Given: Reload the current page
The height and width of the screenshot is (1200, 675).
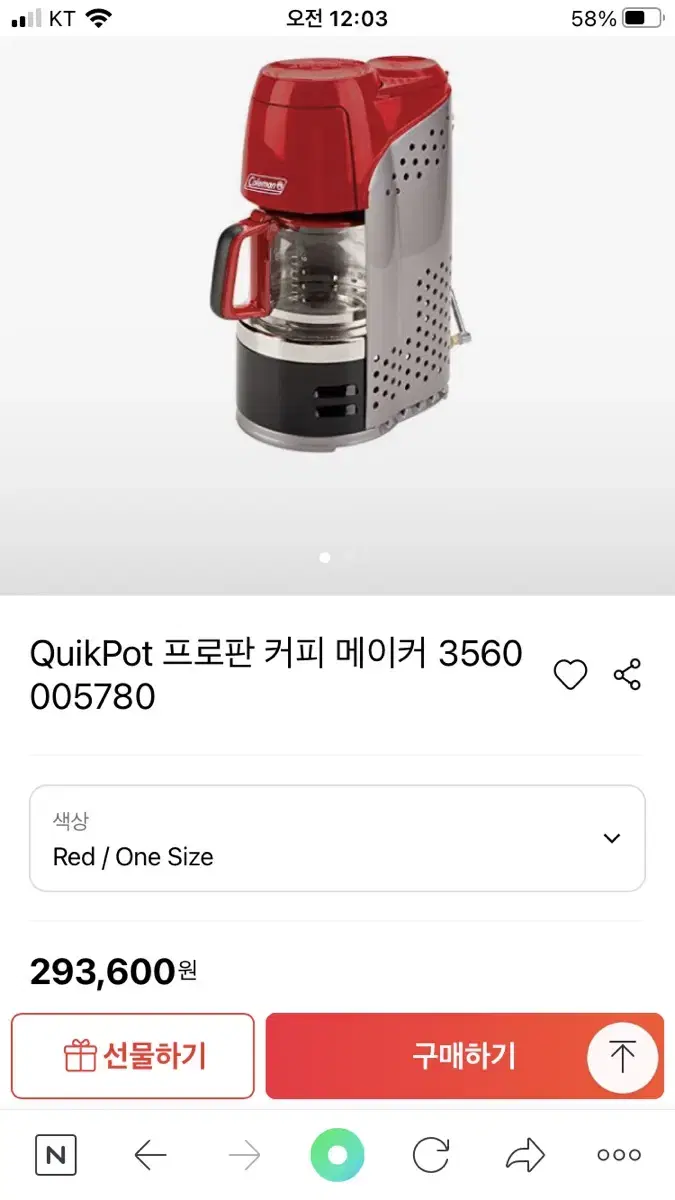Looking at the screenshot, I should pos(431,1156).
